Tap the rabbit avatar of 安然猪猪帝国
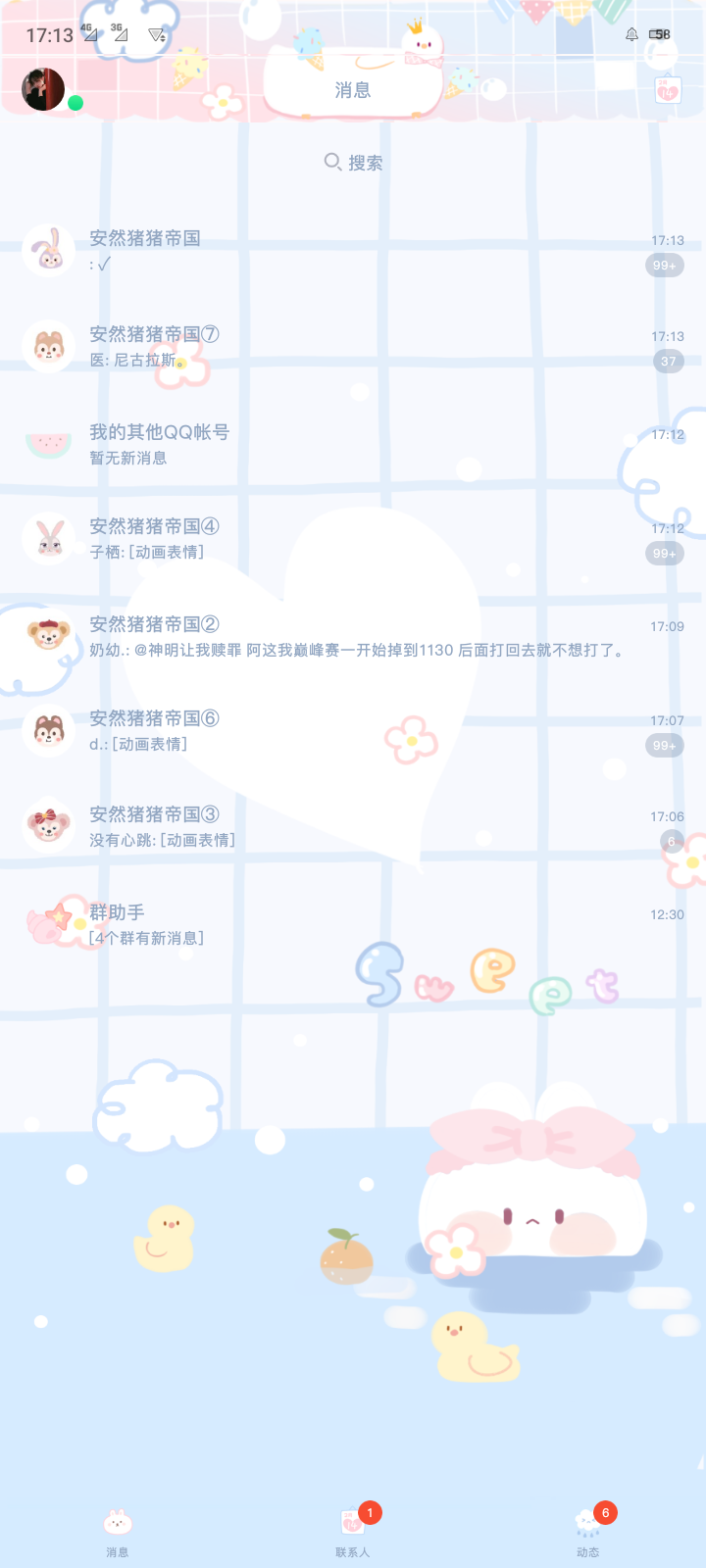706x1568 pixels. tap(48, 250)
